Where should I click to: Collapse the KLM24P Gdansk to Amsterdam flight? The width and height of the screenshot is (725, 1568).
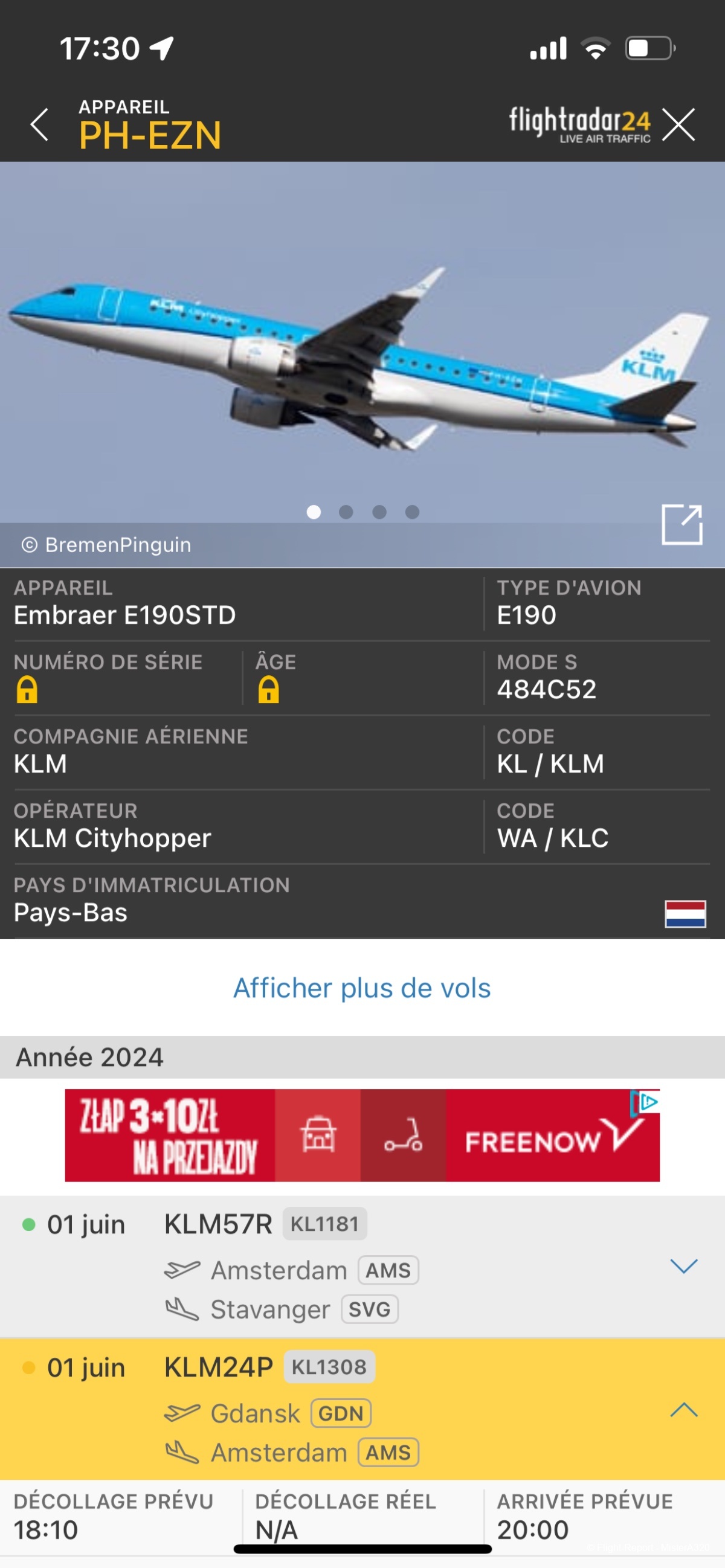[683, 1410]
